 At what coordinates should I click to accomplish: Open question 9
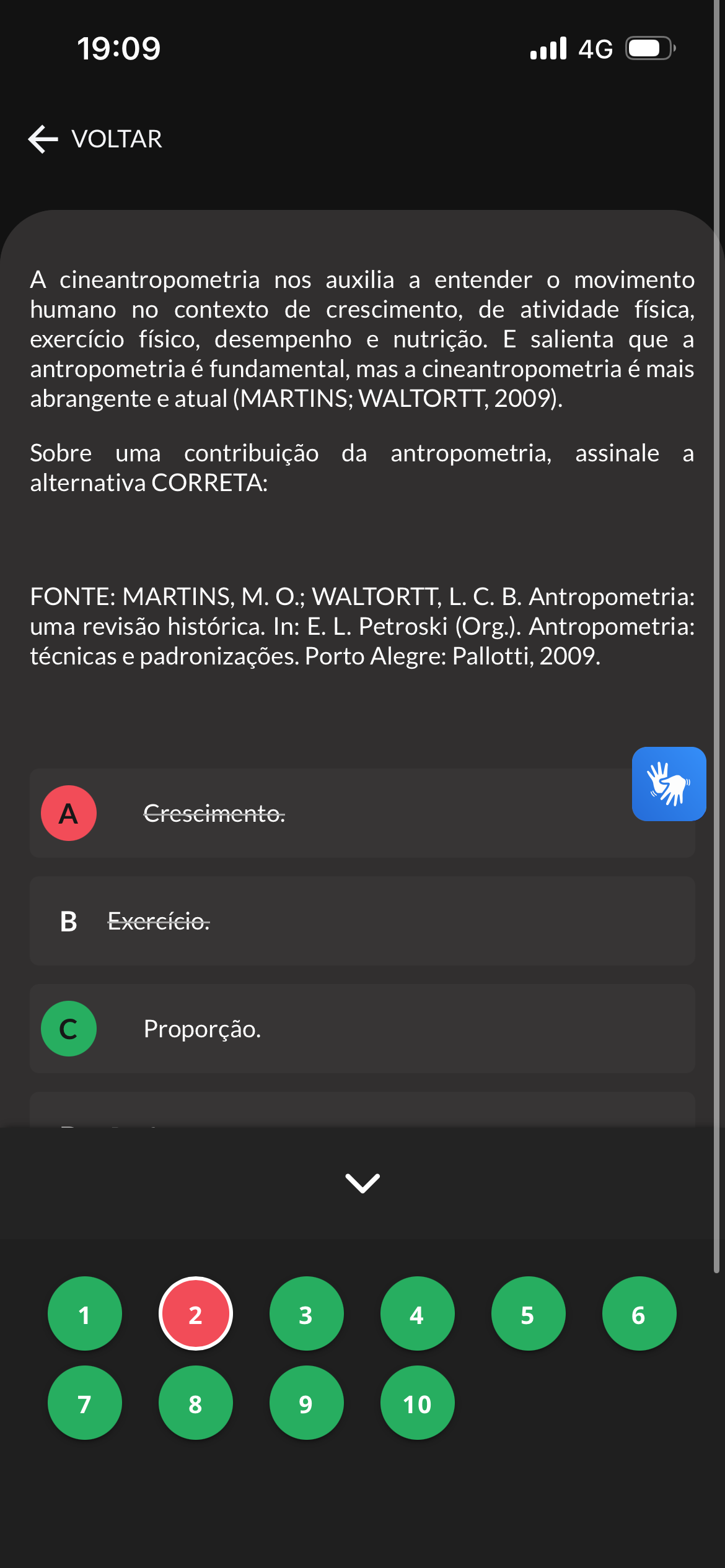point(307,1403)
